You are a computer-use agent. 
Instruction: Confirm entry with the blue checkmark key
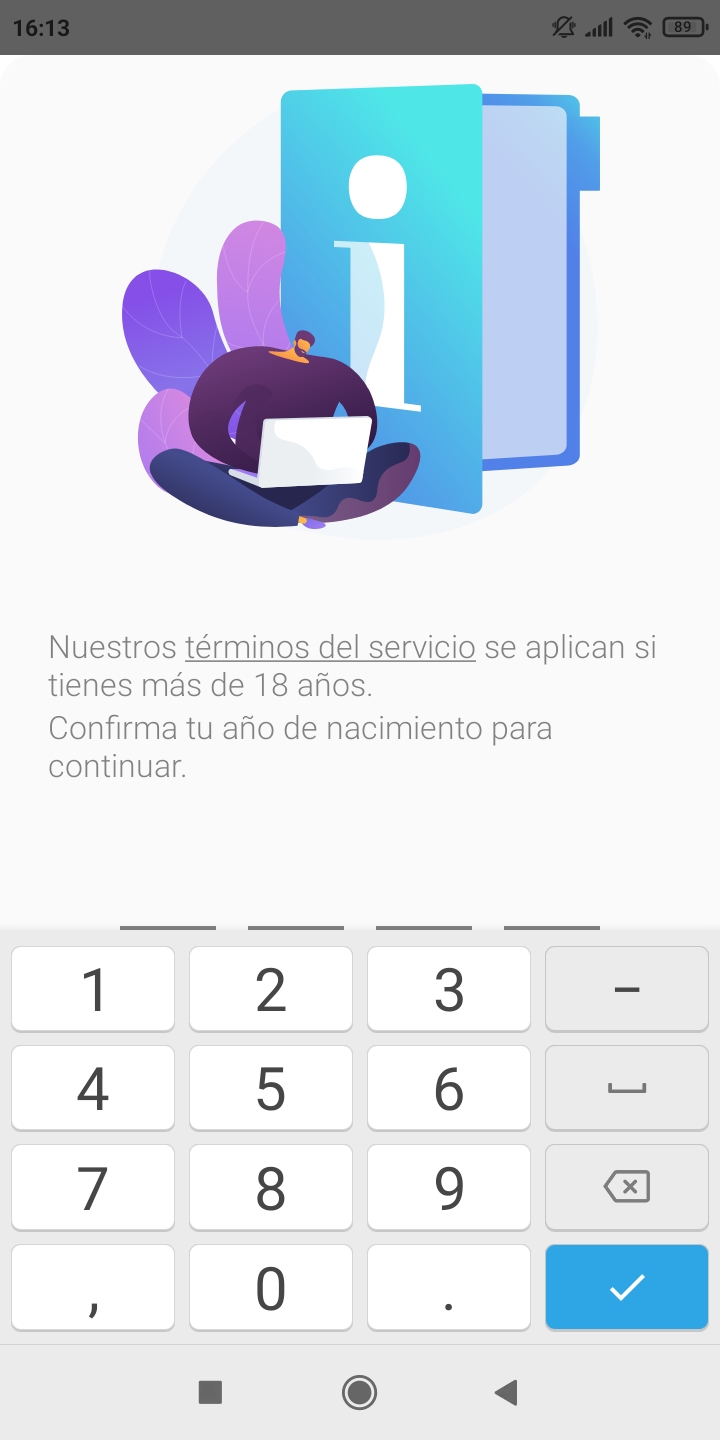point(627,1287)
